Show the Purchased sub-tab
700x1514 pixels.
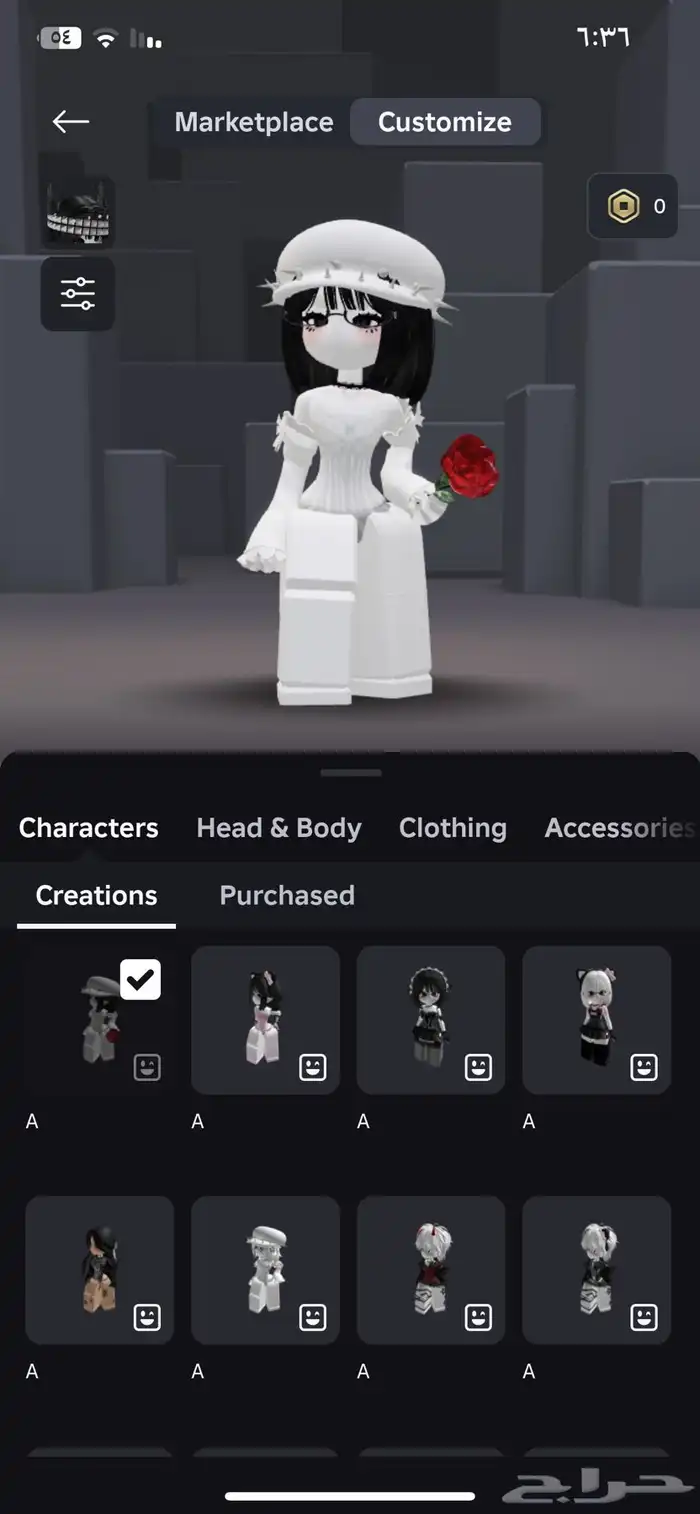point(287,895)
